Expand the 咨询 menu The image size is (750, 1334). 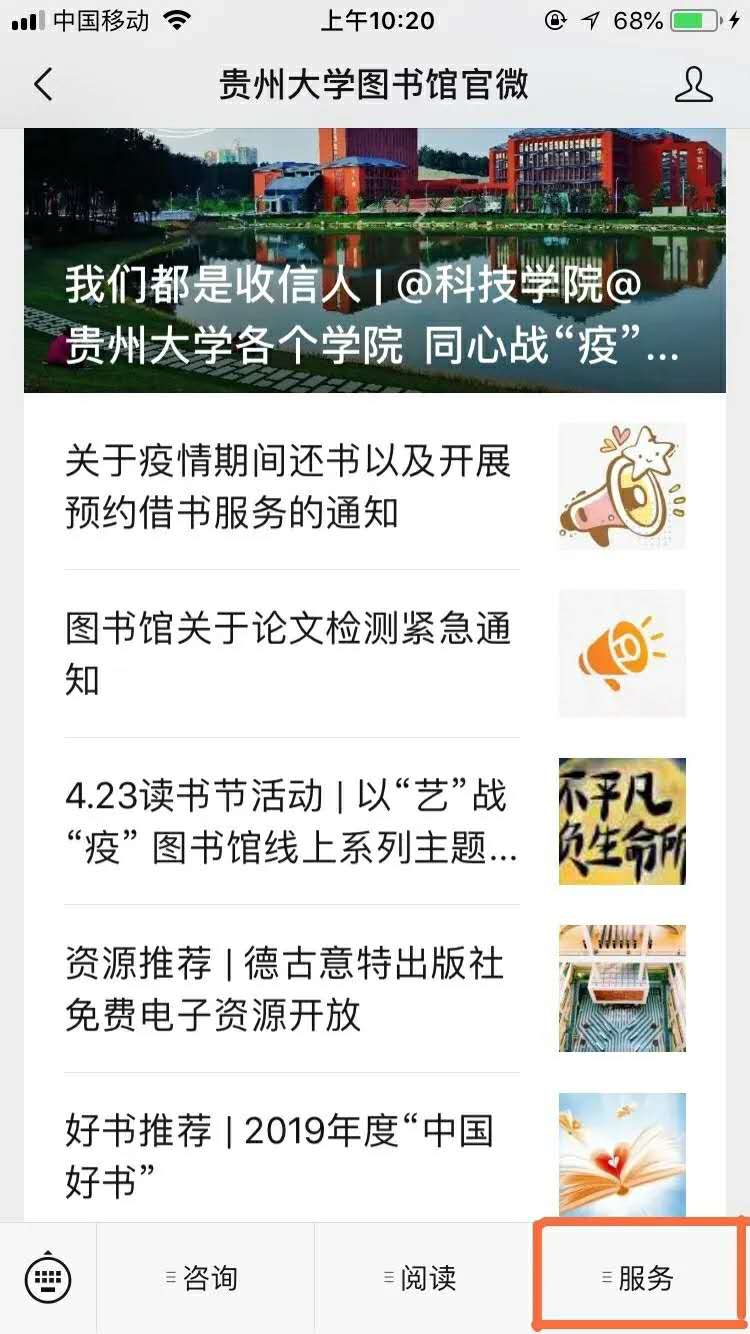(205, 1278)
